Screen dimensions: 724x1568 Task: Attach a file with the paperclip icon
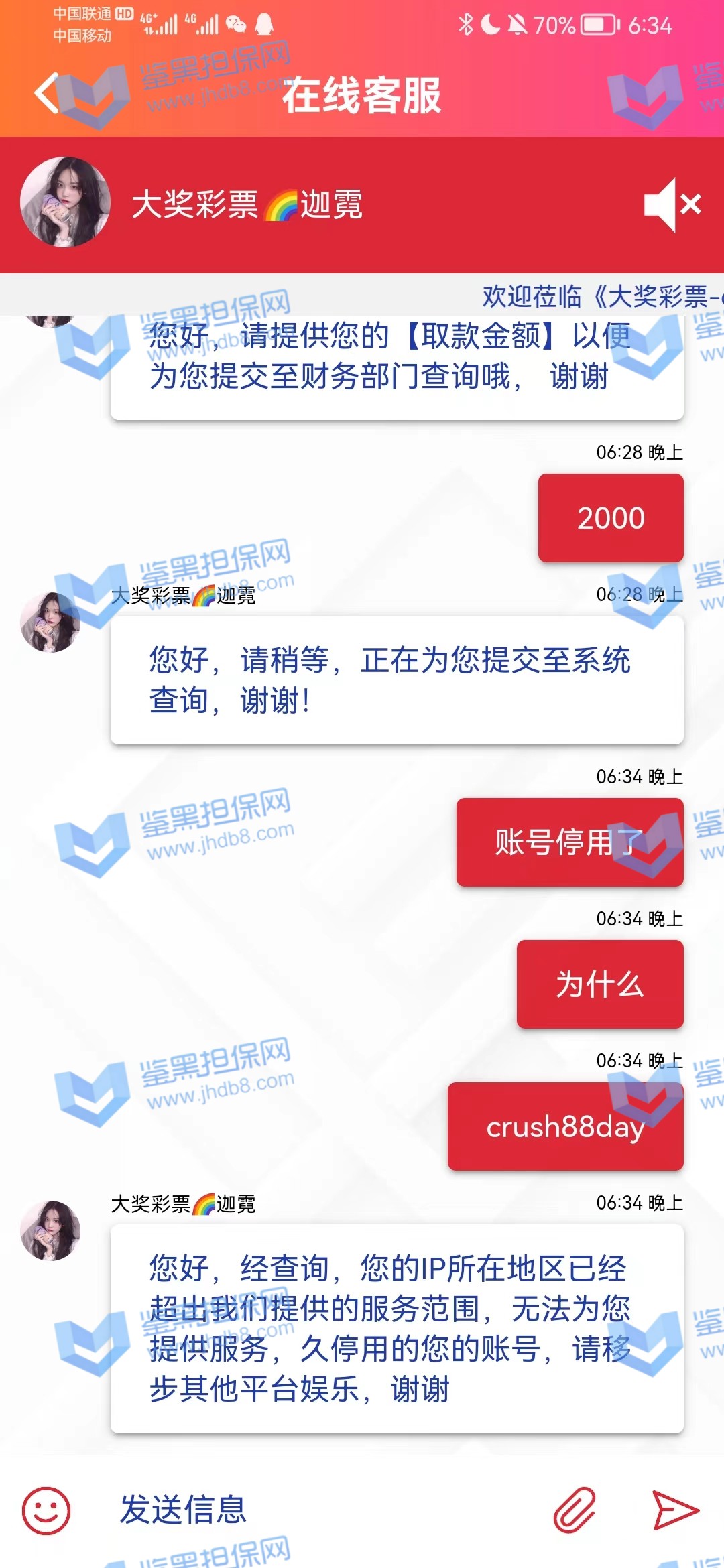[x=575, y=1510]
